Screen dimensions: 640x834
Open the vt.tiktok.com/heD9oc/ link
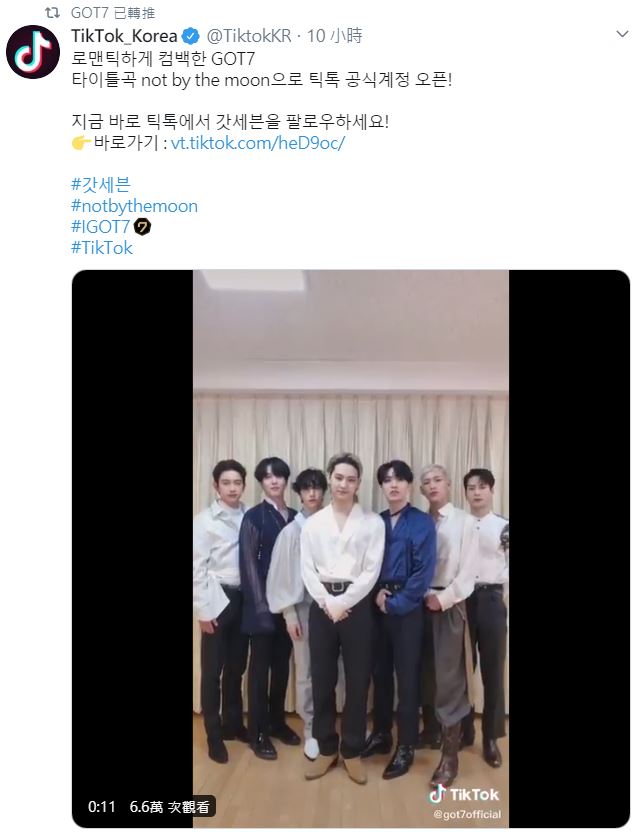tap(258, 142)
